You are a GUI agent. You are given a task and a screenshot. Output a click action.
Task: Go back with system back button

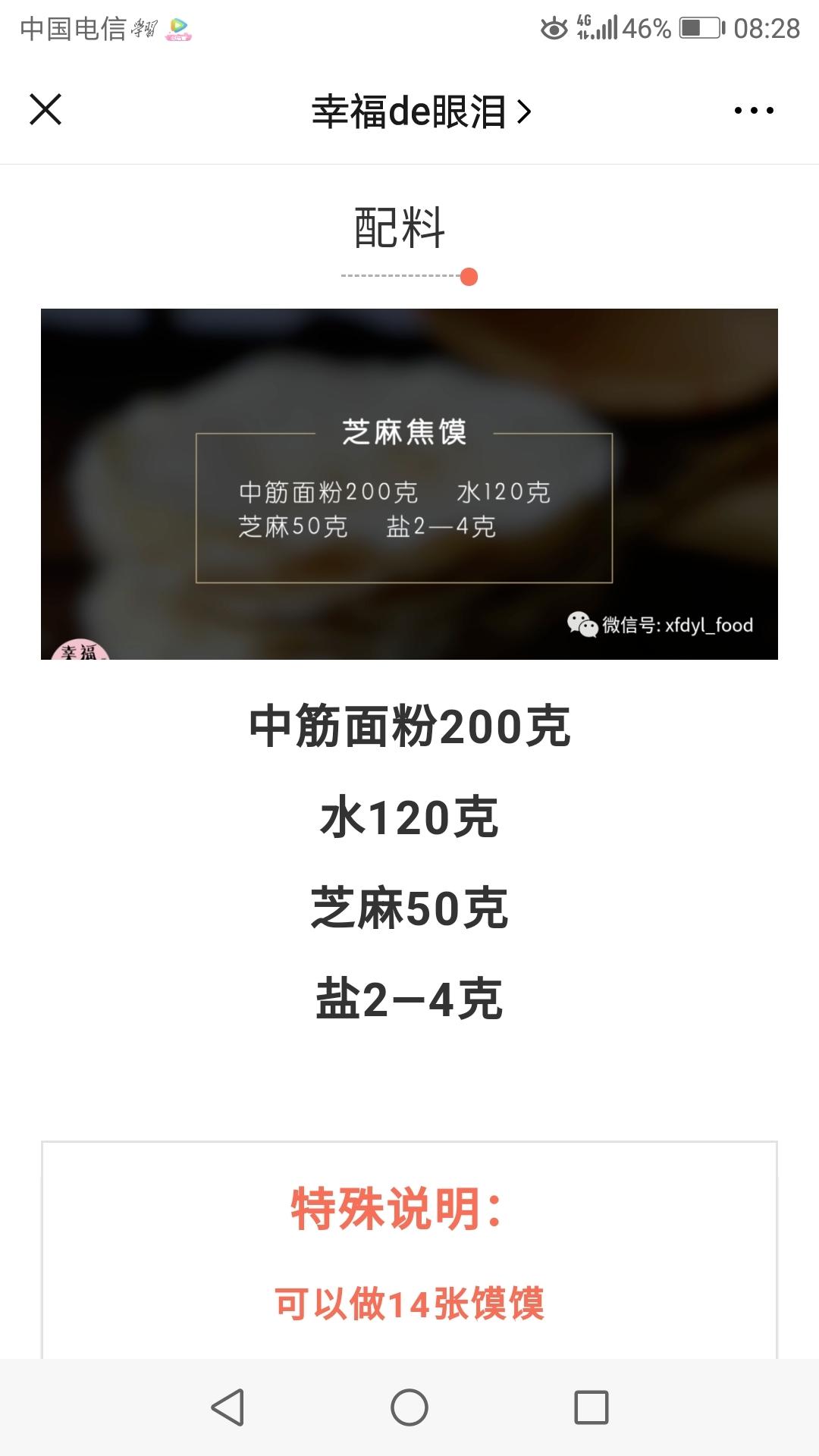click(227, 1407)
